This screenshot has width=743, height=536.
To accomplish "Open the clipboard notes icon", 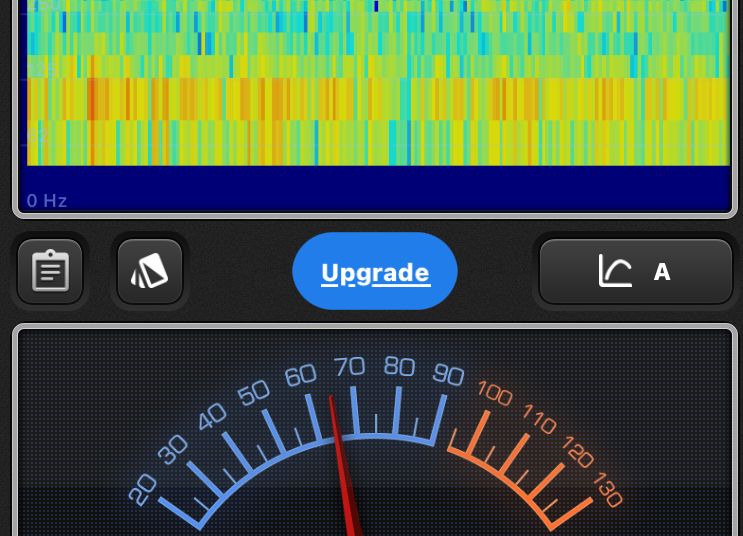I will point(50,271).
